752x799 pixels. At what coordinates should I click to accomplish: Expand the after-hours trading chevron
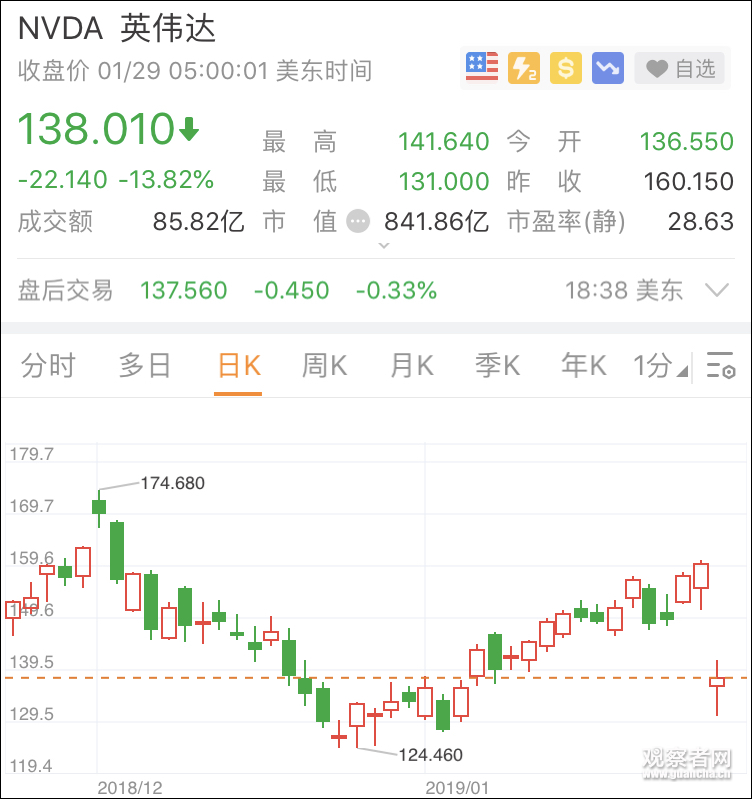click(716, 290)
